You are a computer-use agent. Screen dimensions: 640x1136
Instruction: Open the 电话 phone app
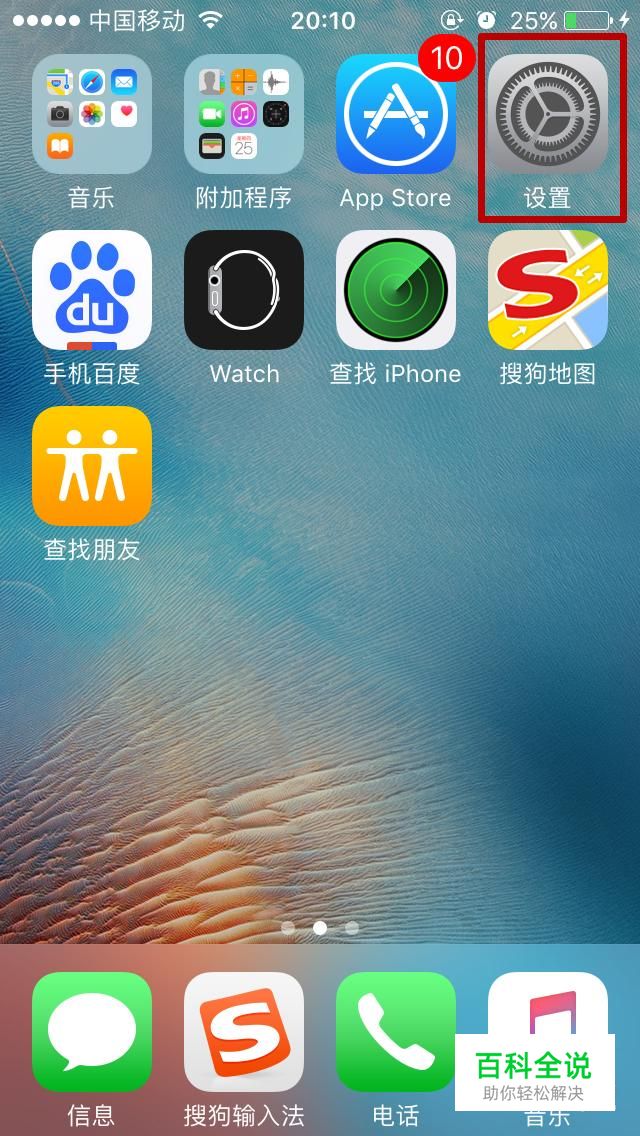[396, 1032]
